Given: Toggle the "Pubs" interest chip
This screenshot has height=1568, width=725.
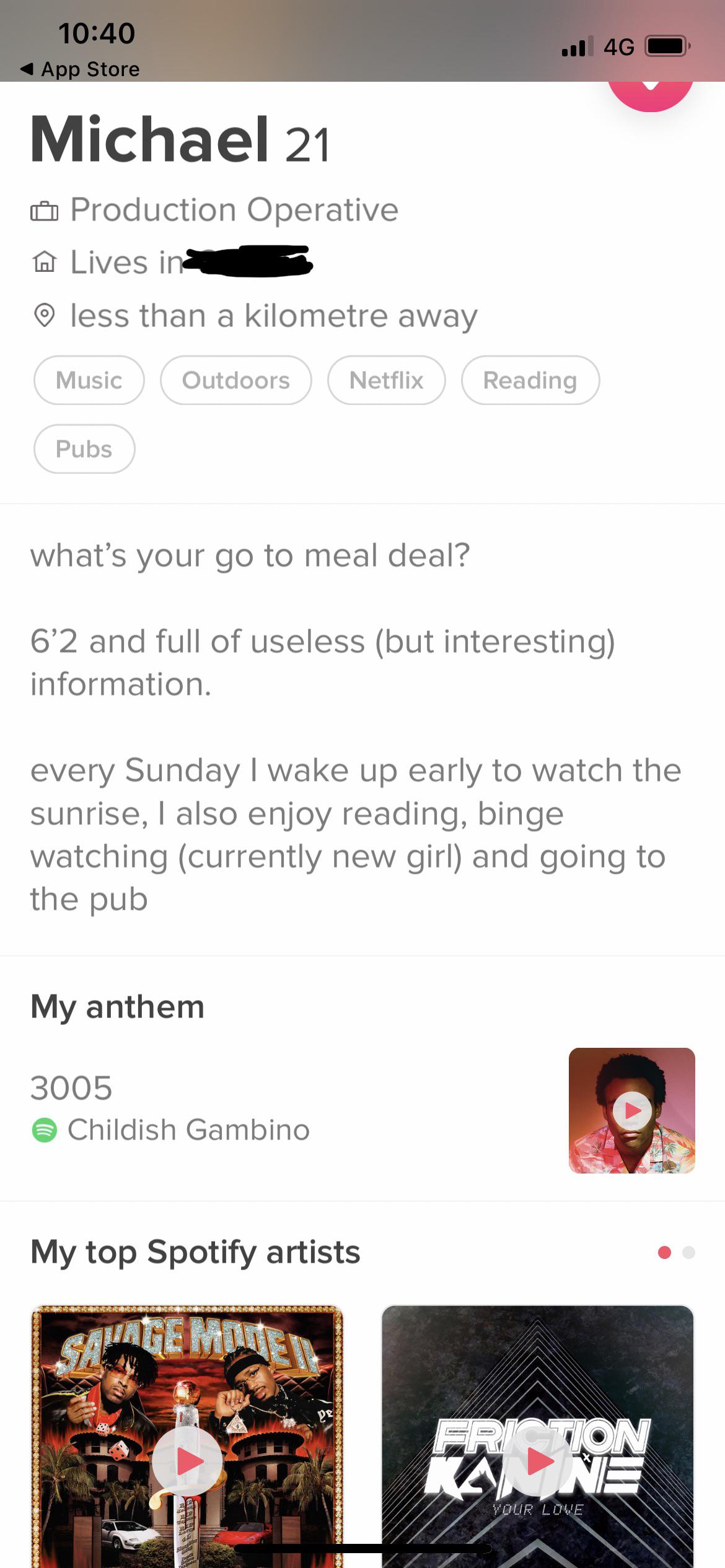Looking at the screenshot, I should pyautogui.click(x=84, y=448).
